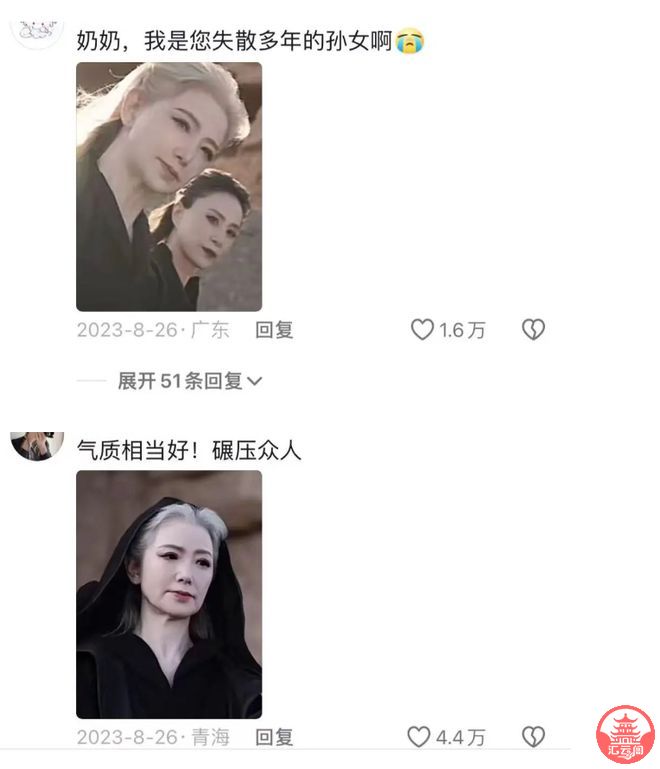The height and width of the screenshot is (769, 660).
Task: Dislike the comment from 青海
Action: pos(533,737)
